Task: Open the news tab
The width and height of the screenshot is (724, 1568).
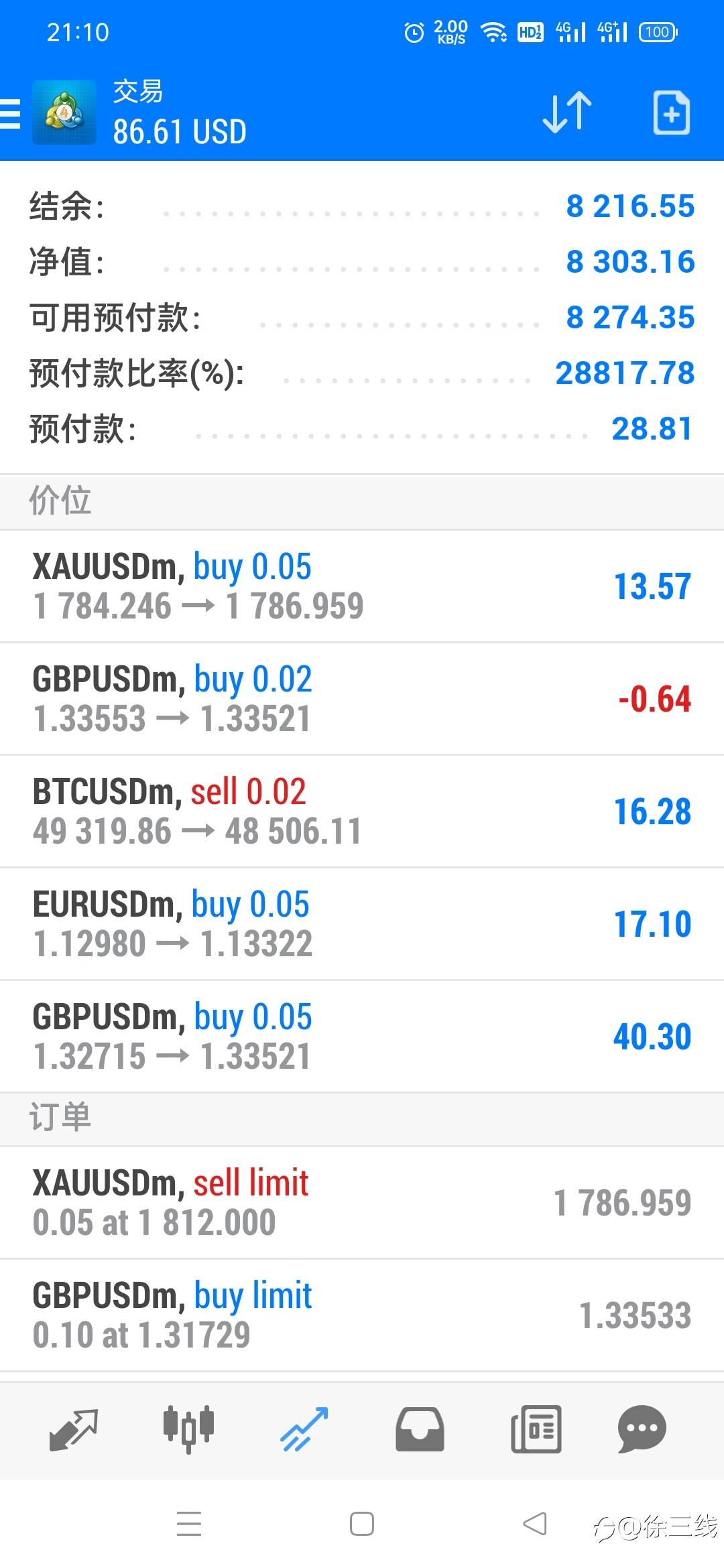Action: click(x=536, y=1429)
